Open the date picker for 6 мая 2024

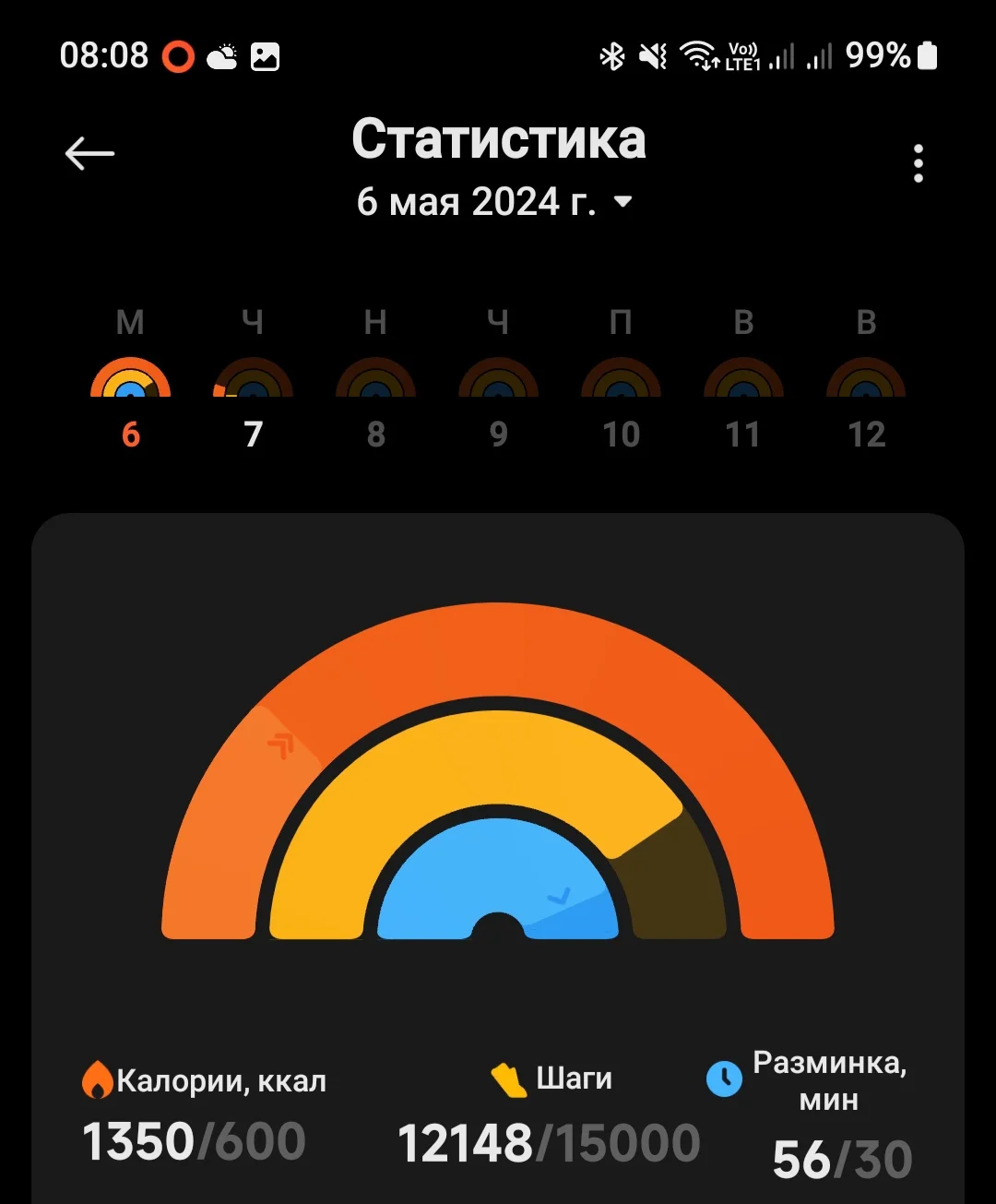tap(480, 201)
